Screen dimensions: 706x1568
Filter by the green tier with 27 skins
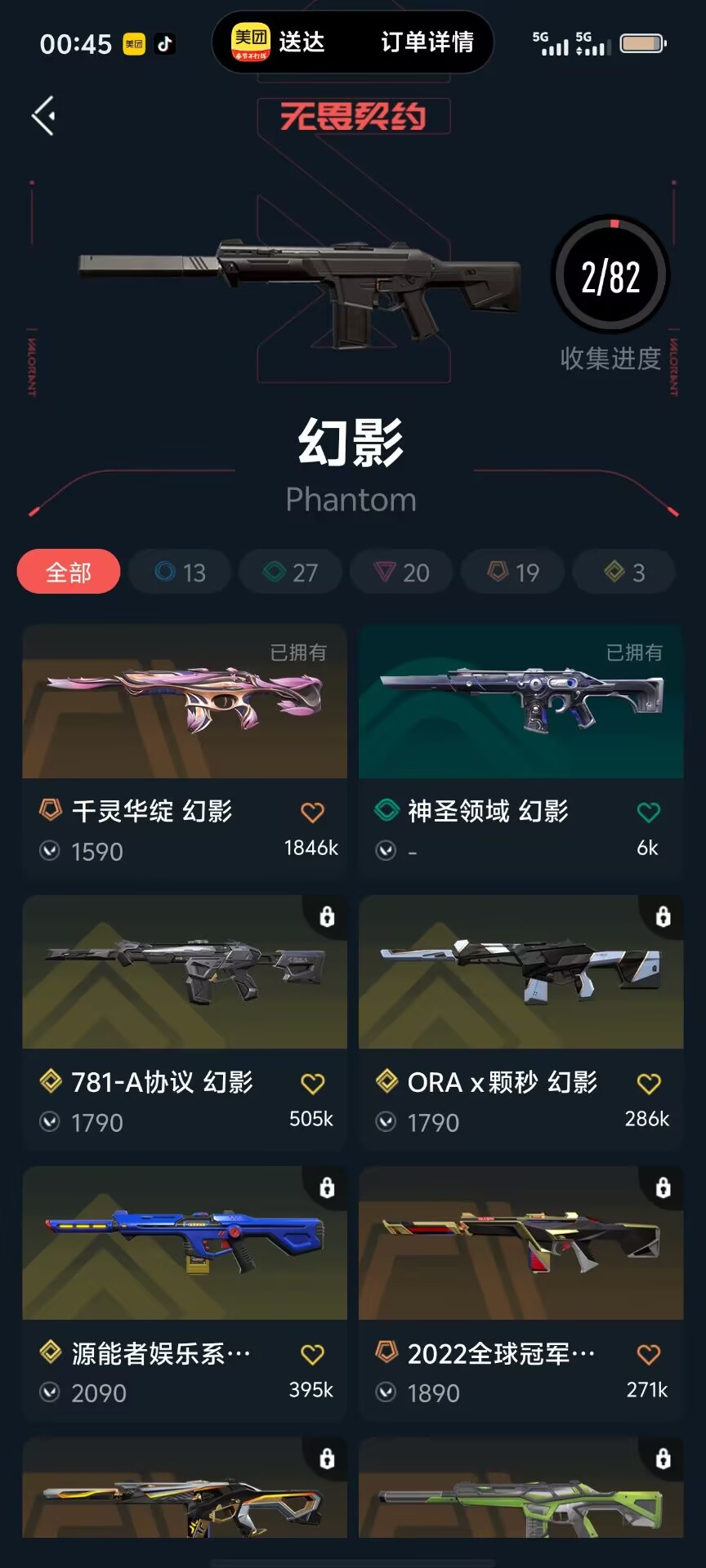click(291, 572)
